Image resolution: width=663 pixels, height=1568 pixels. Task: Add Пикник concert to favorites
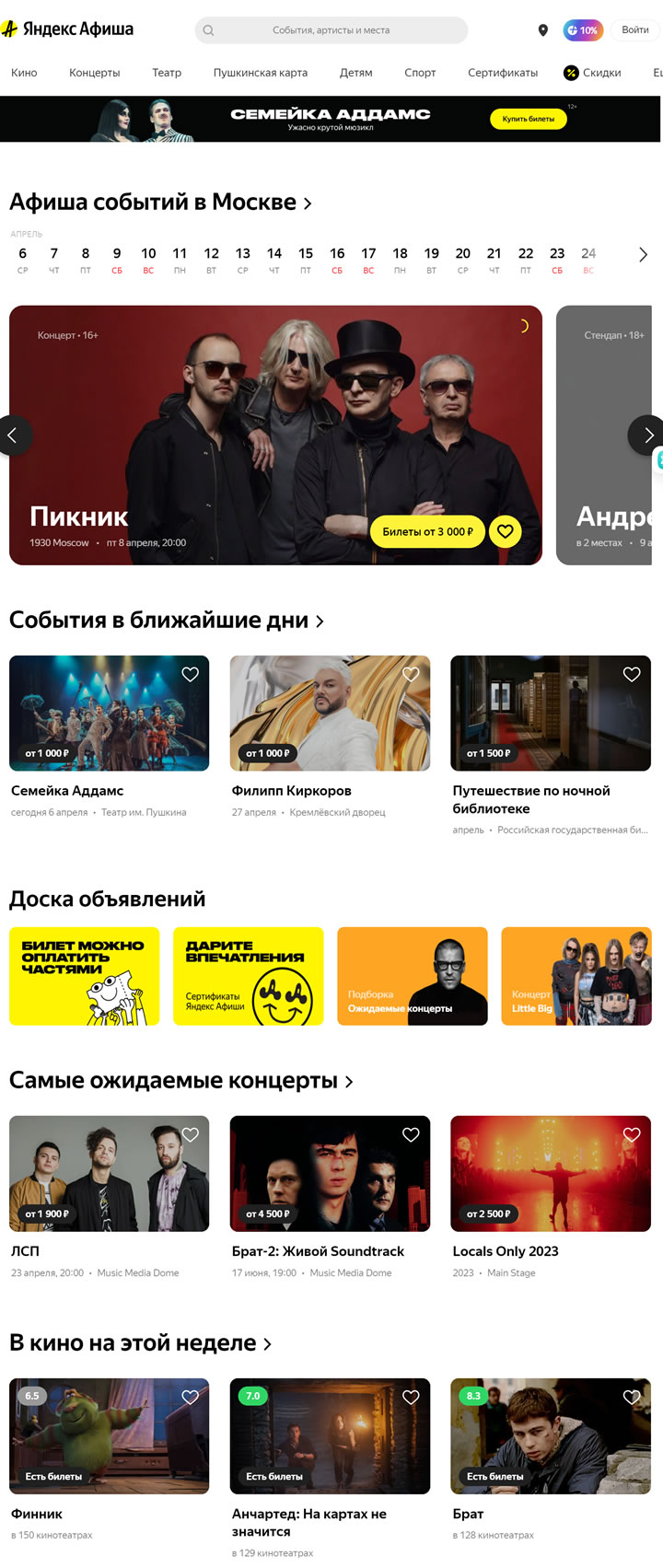[x=505, y=531]
